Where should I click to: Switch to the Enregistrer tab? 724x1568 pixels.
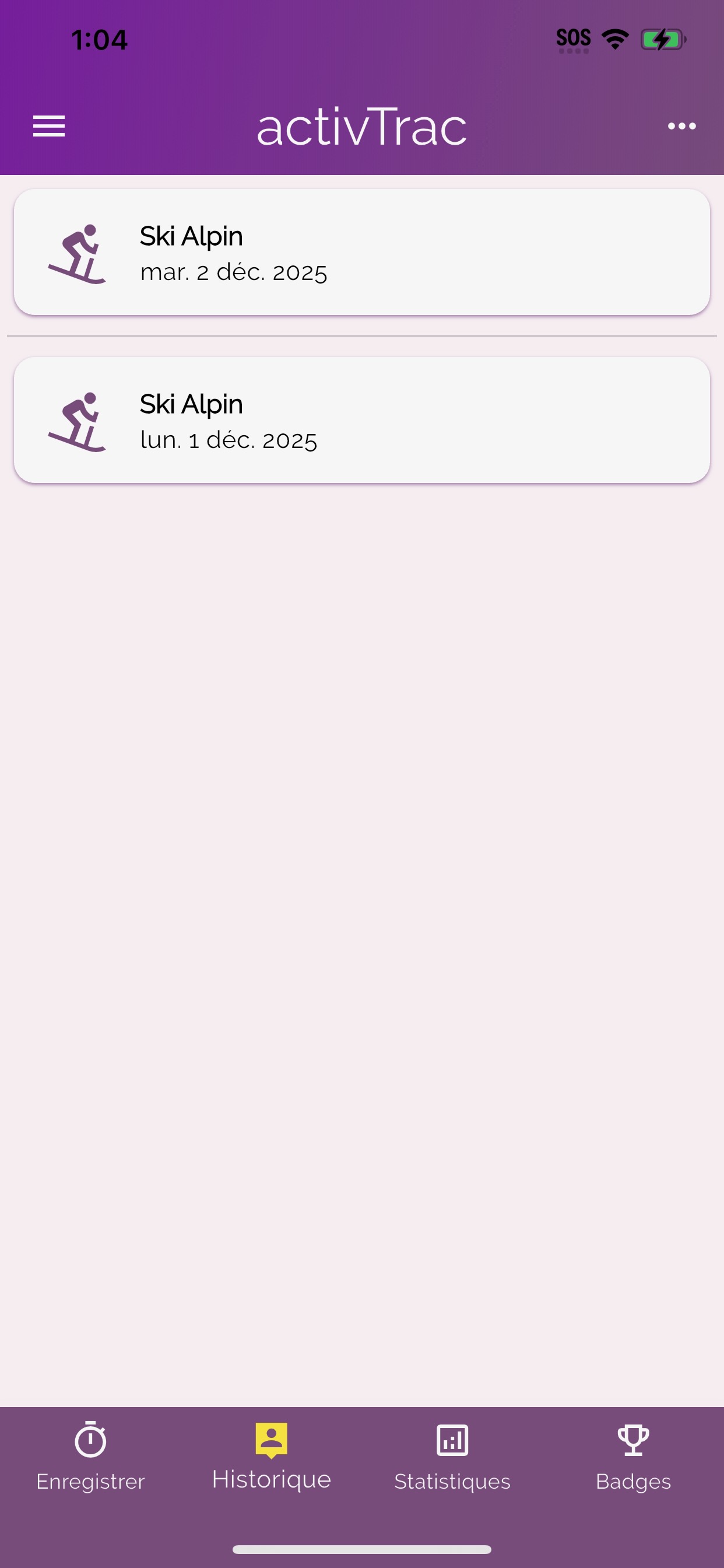[91, 1456]
